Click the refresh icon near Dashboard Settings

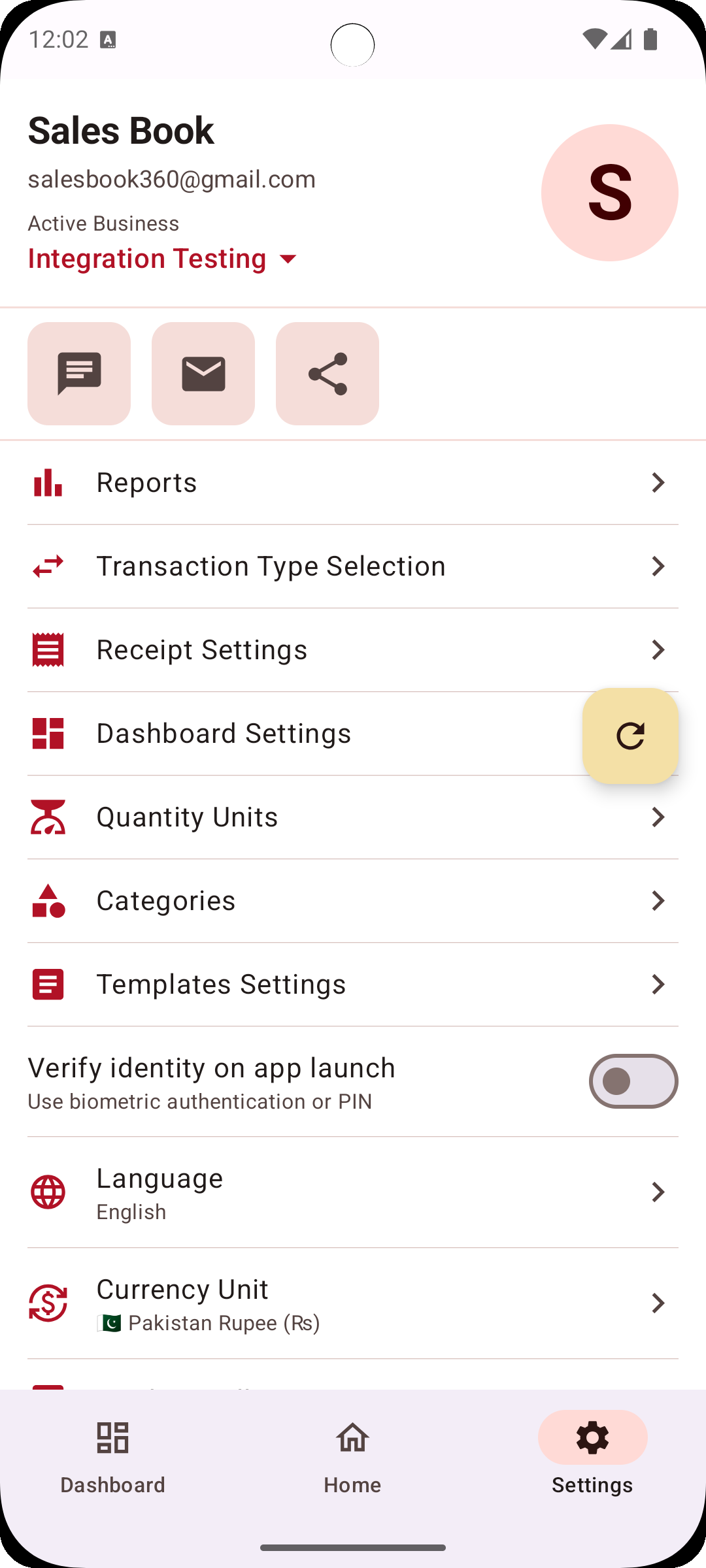click(x=630, y=736)
